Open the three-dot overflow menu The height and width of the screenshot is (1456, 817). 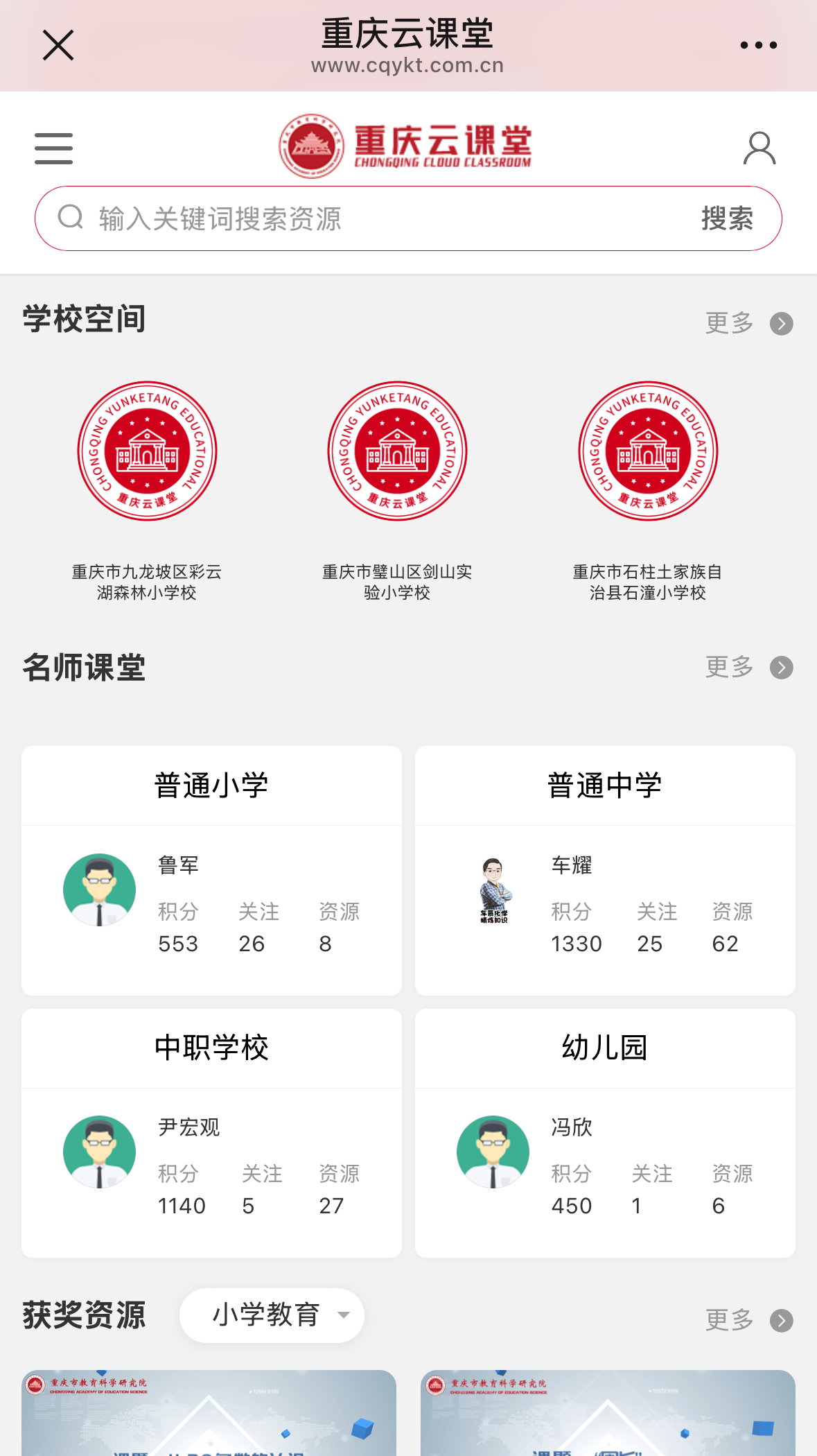[x=758, y=46]
